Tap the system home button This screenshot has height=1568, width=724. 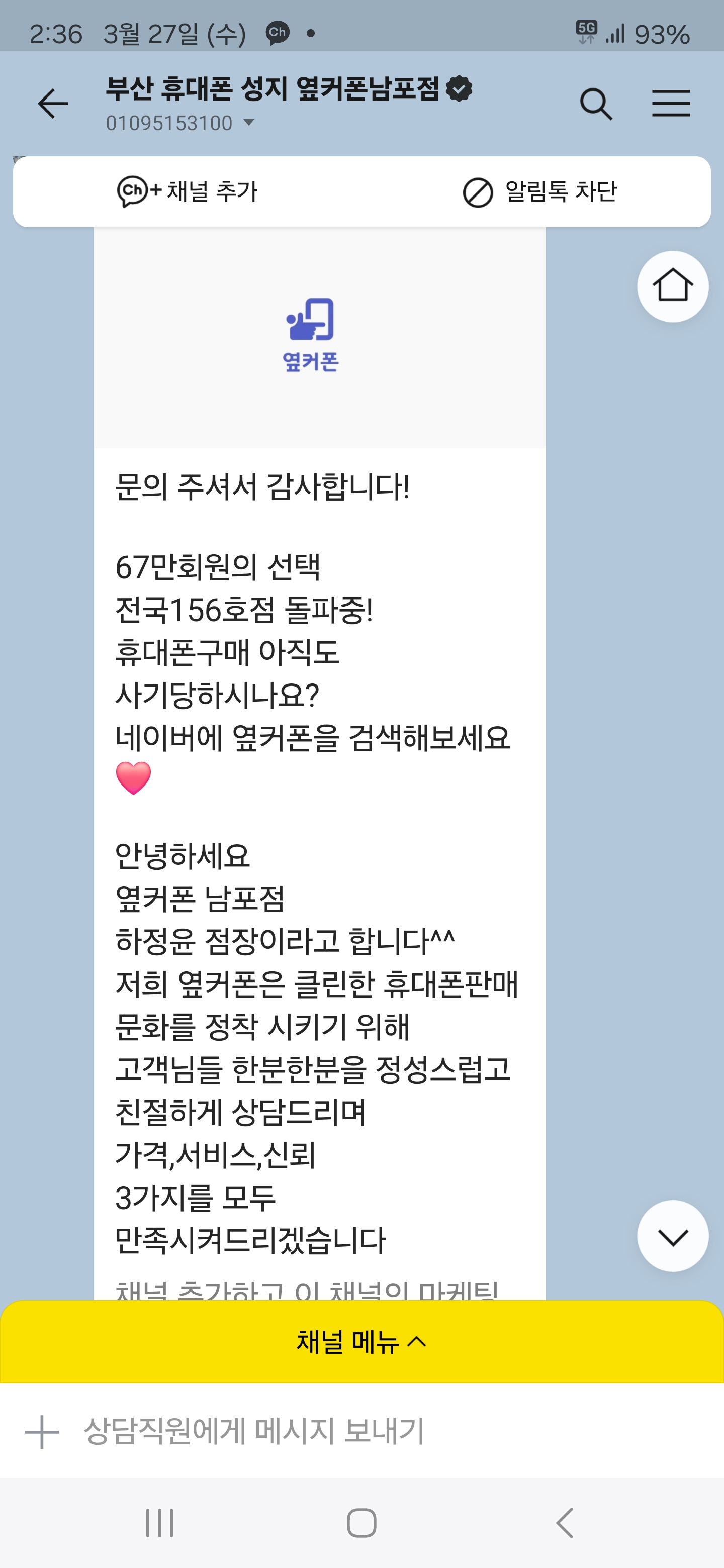click(361, 1523)
